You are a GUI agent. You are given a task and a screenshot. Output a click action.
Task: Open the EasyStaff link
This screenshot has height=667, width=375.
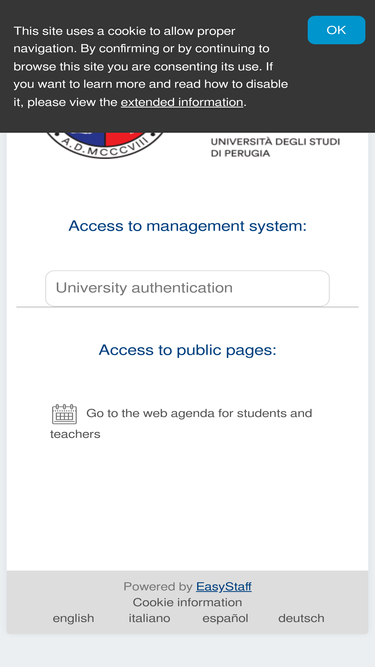point(224,587)
